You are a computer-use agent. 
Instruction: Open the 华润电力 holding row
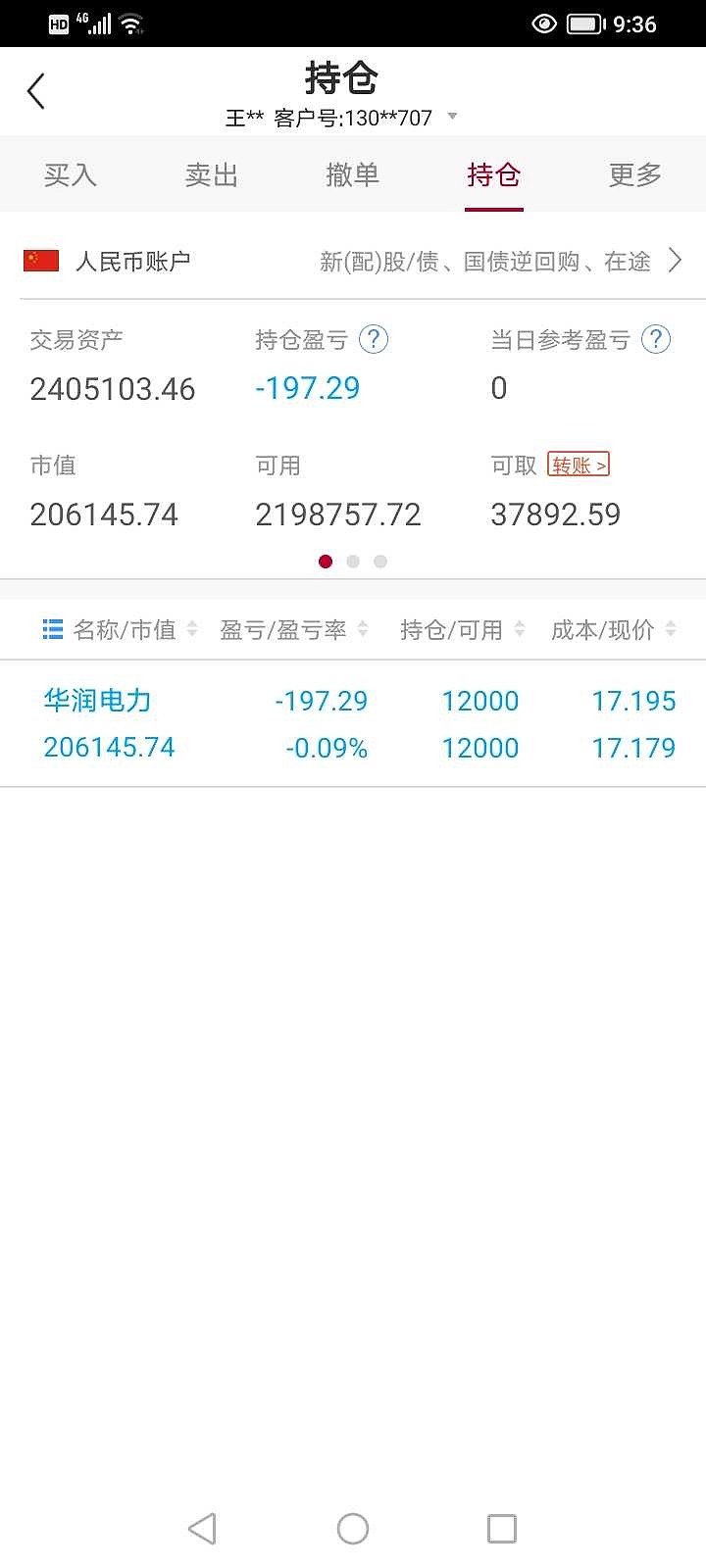click(353, 723)
